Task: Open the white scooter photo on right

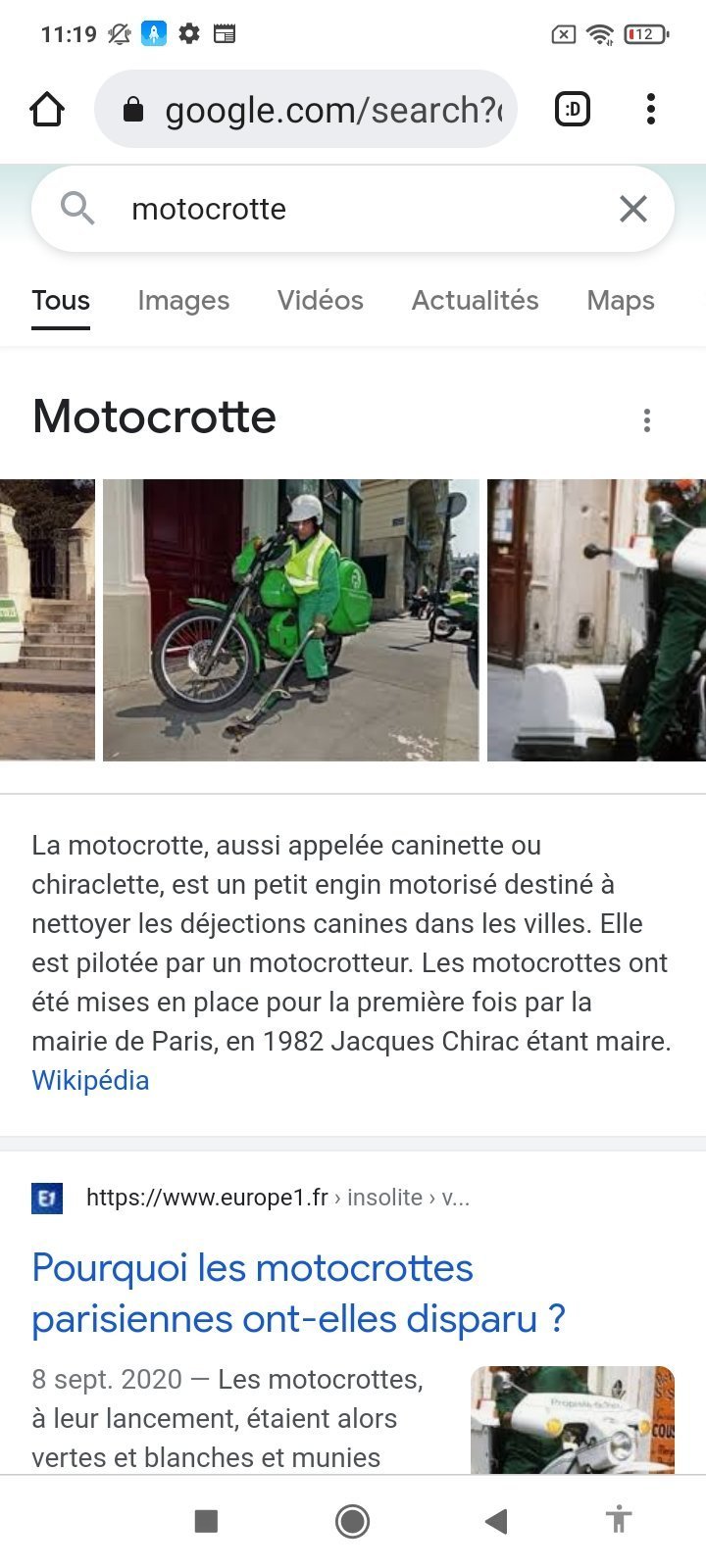Action: (x=596, y=620)
